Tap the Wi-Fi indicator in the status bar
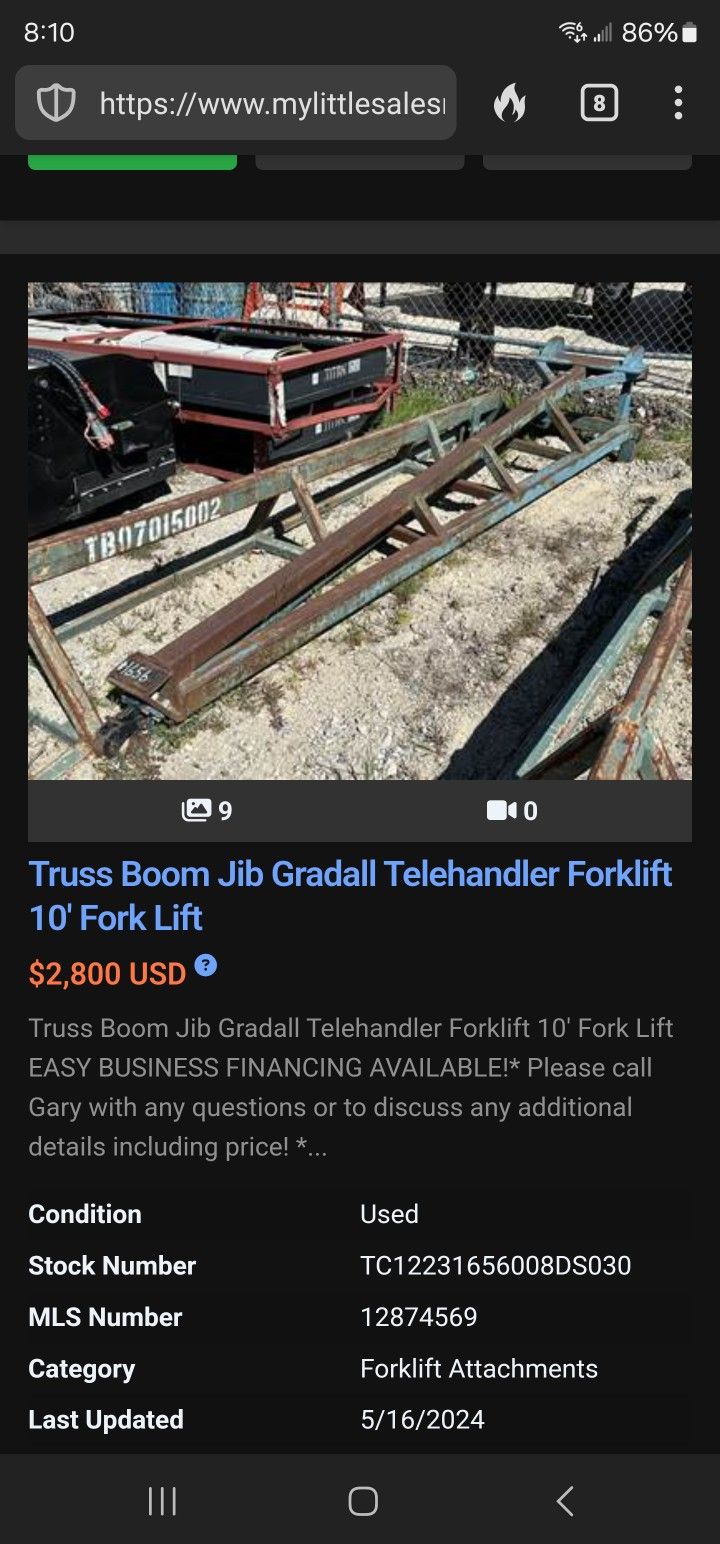 pos(572,31)
